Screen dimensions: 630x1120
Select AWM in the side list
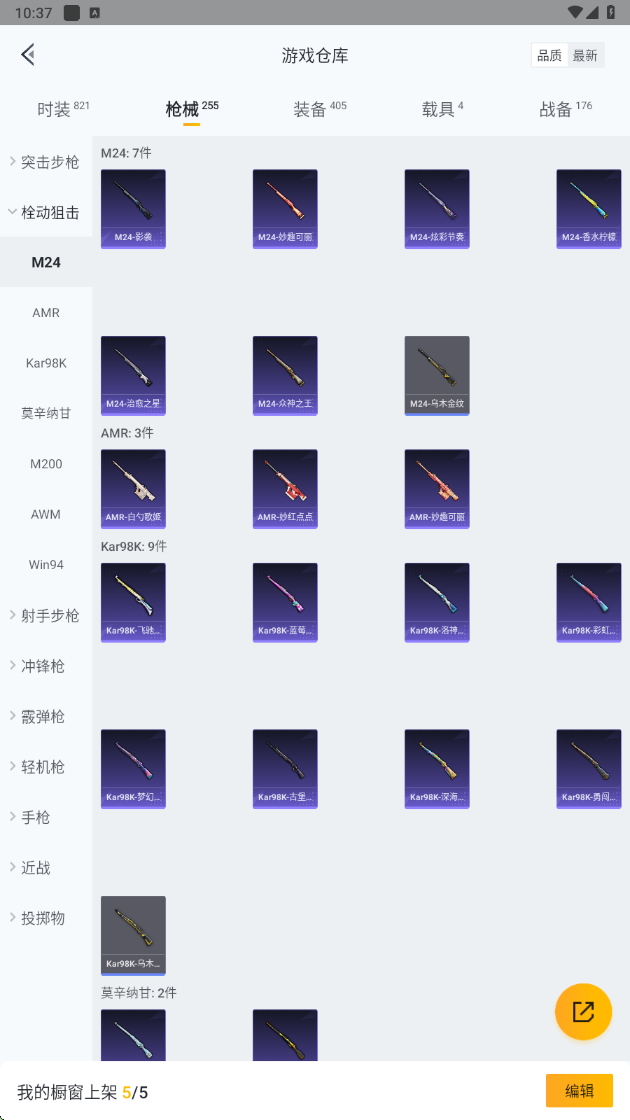tap(46, 514)
